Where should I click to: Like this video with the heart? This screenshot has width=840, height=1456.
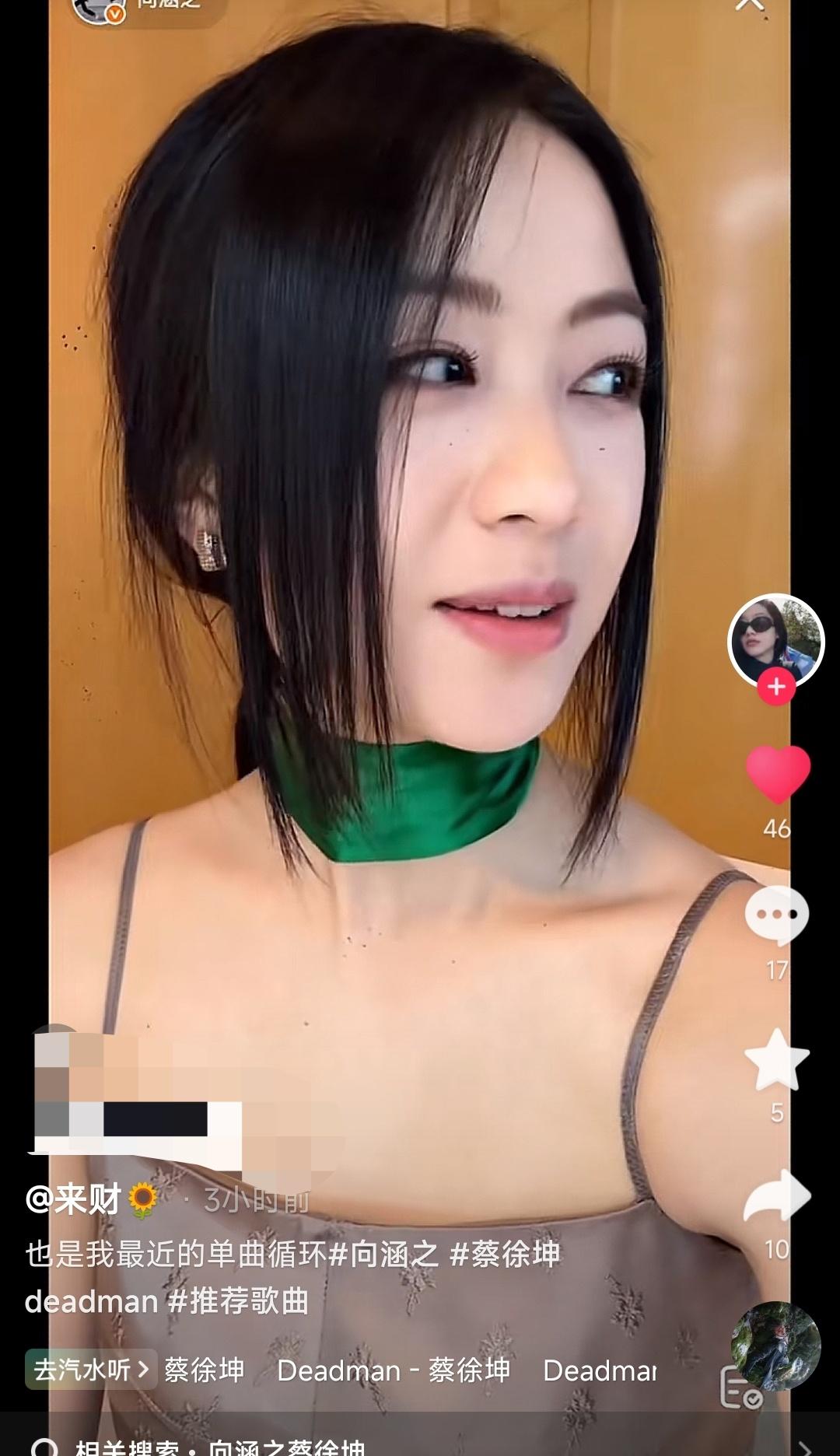778,774
